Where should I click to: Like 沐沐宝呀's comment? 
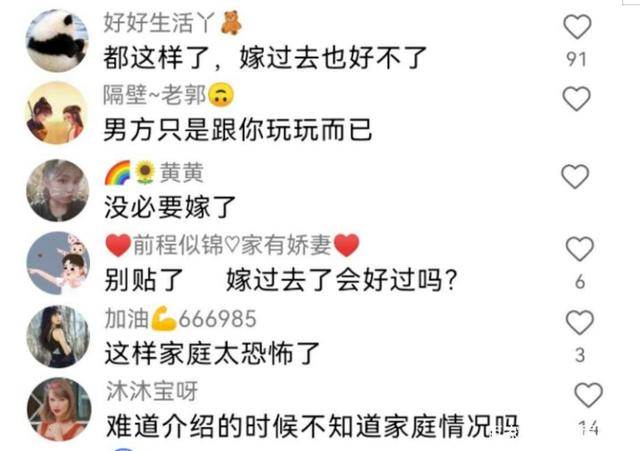pos(588,395)
